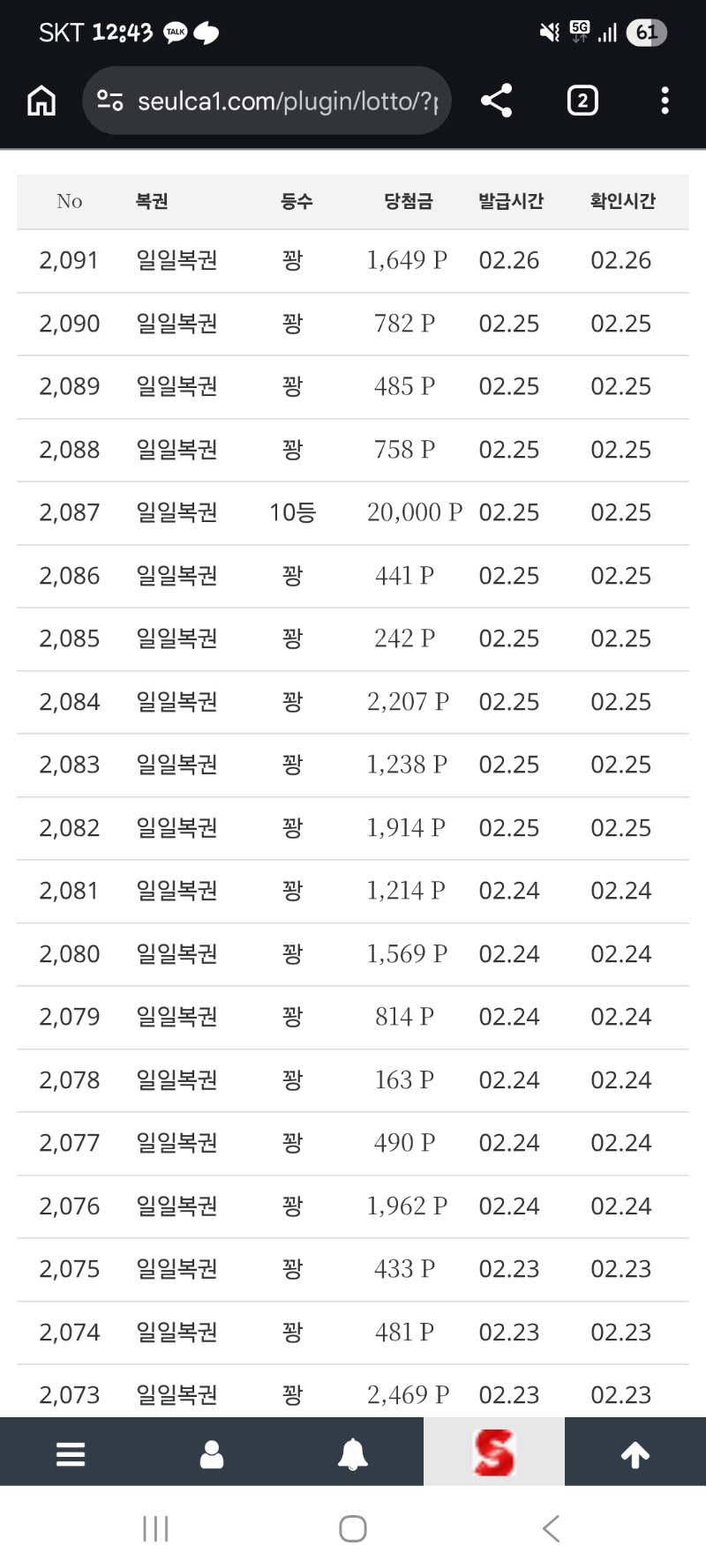706x1568 pixels.
Task: Go back with the system back button
Action: tap(552, 1528)
